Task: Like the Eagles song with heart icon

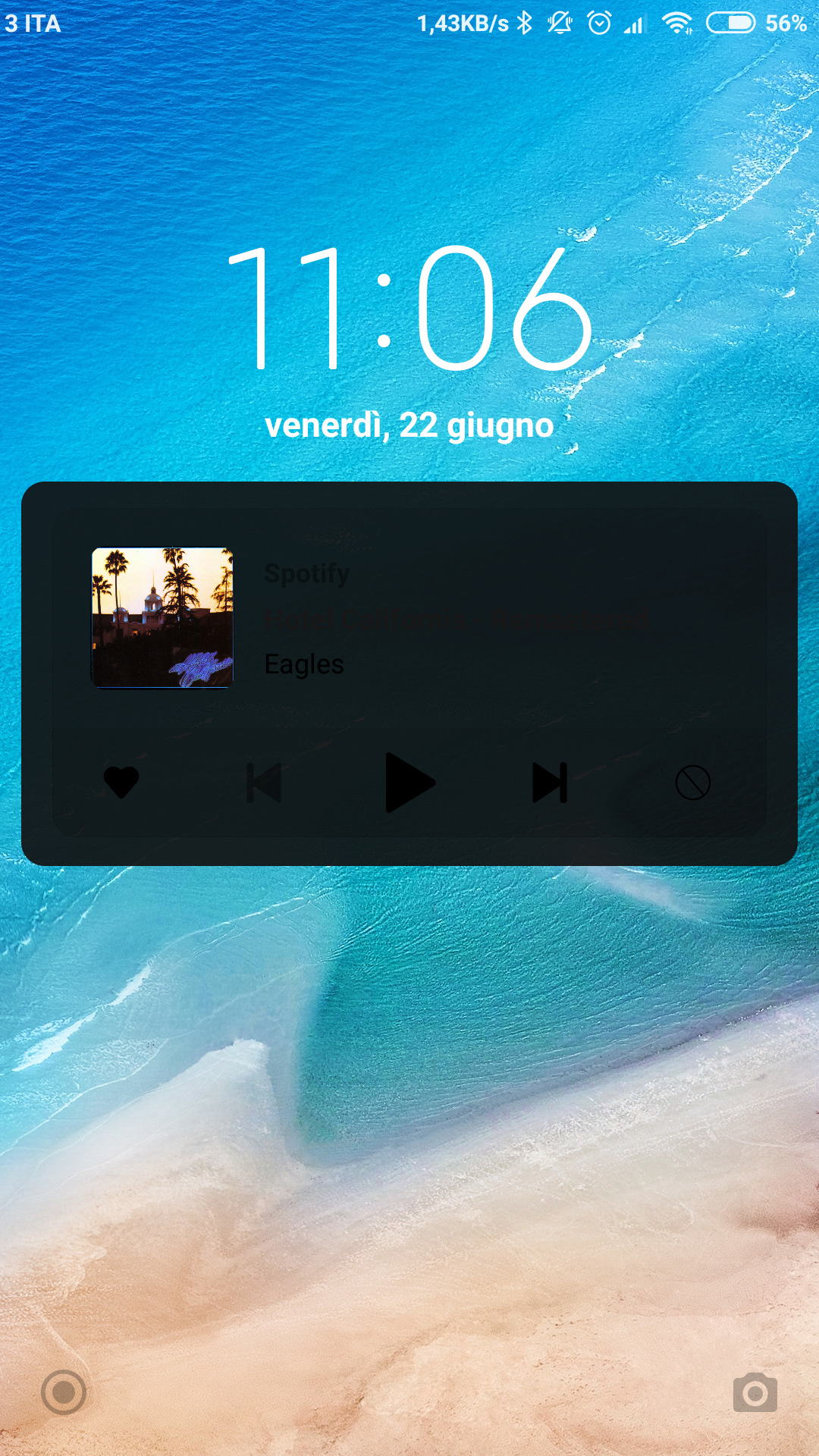Action: click(x=121, y=783)
